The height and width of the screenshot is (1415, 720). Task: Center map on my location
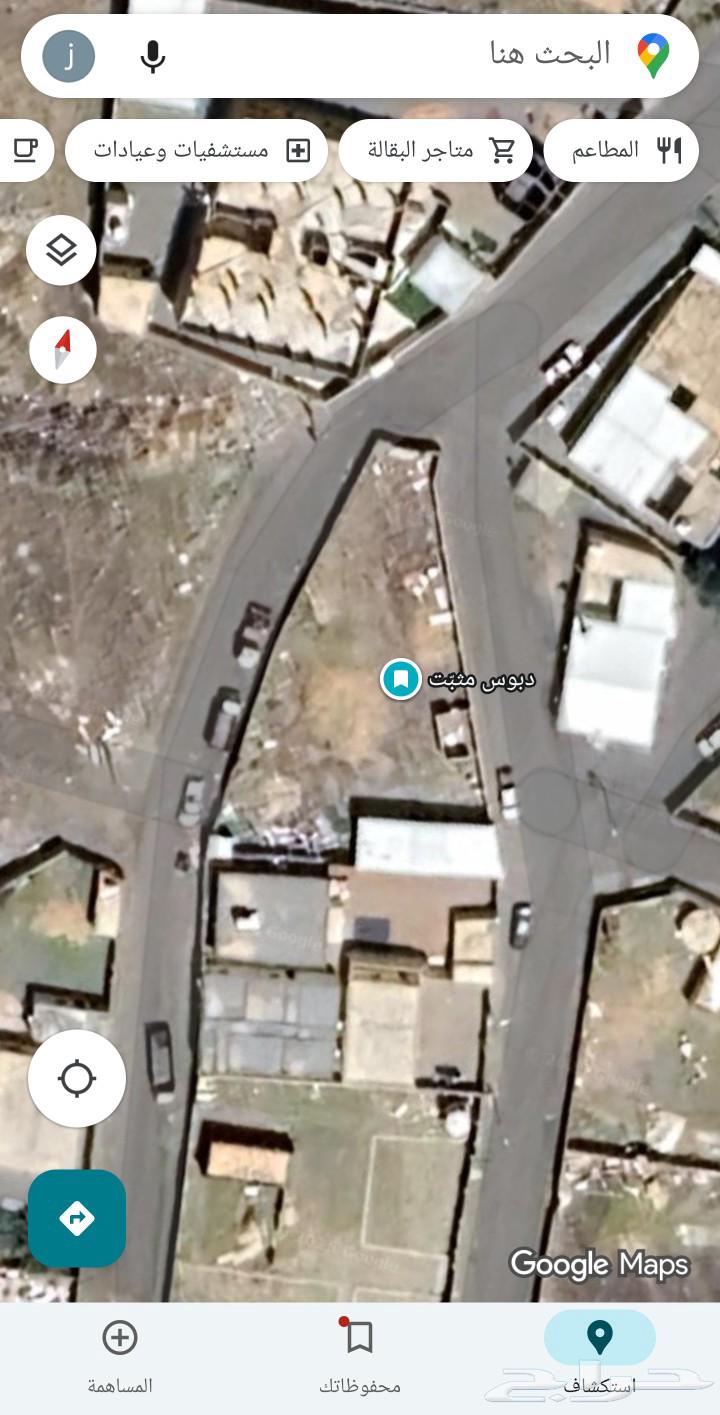77,1079
